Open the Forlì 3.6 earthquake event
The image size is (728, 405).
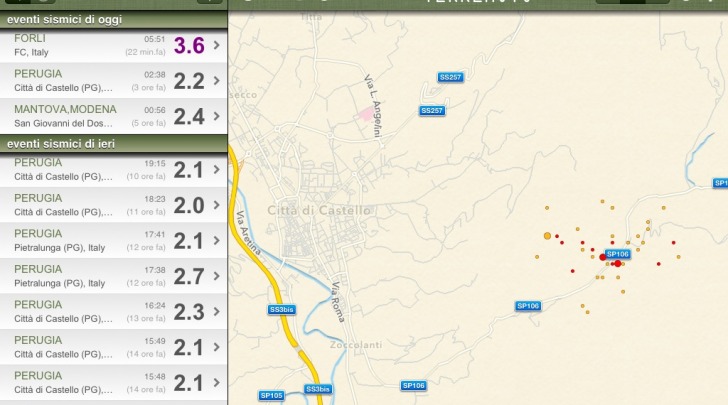coord(113,45)
